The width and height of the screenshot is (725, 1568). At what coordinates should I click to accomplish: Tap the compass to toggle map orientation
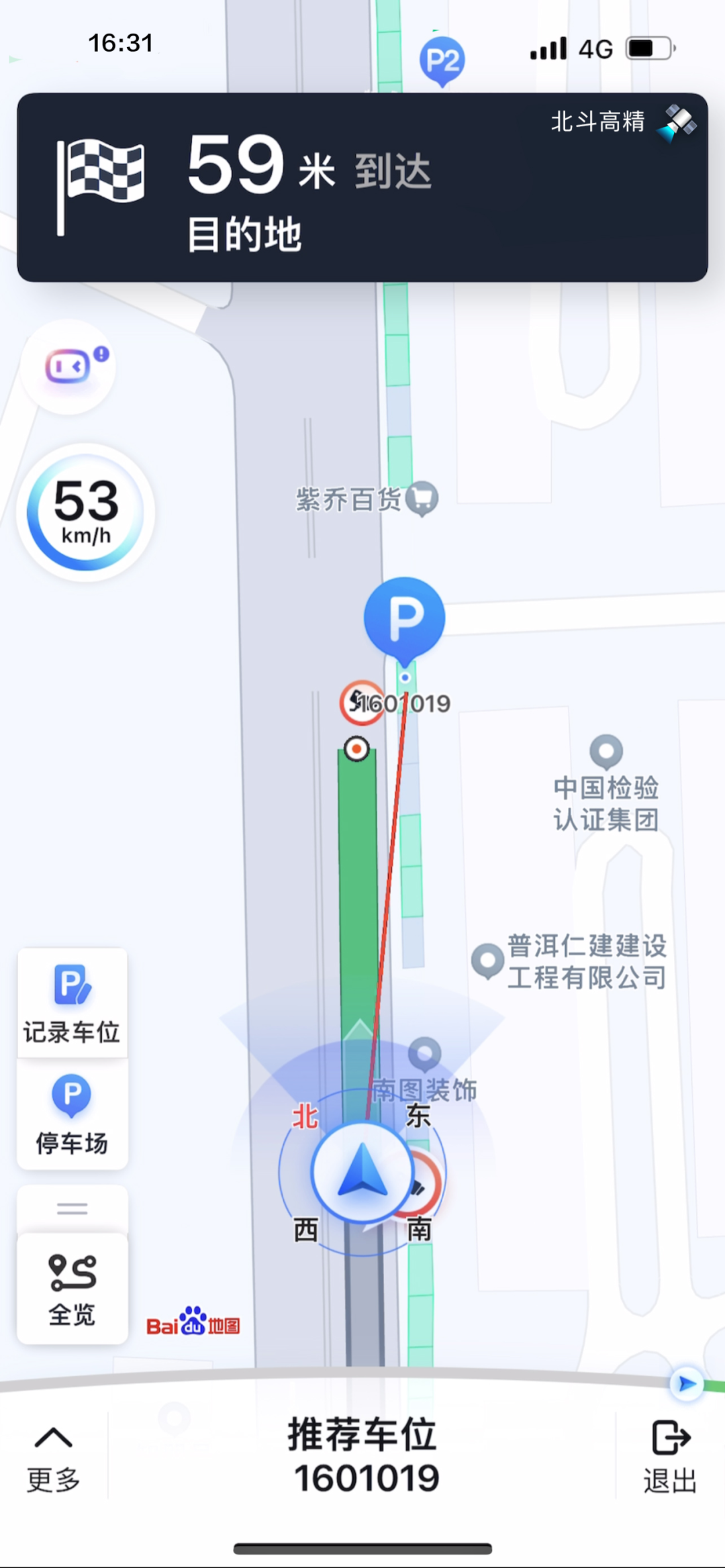[360, 1171]
